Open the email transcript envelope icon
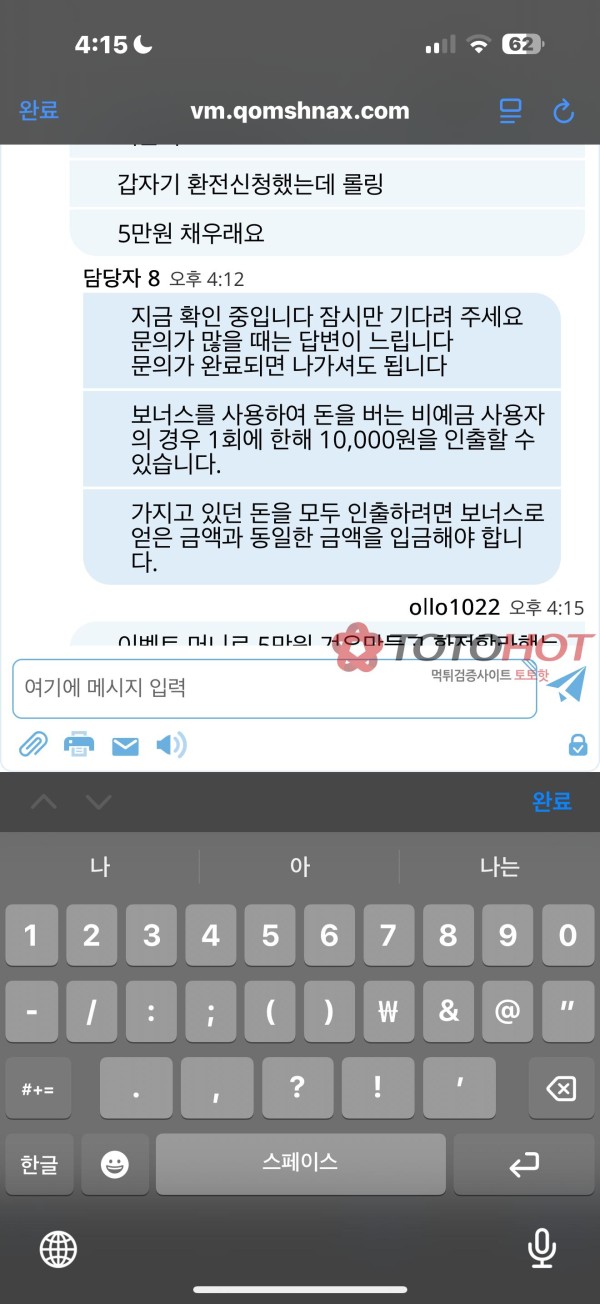 coord(125,745)
